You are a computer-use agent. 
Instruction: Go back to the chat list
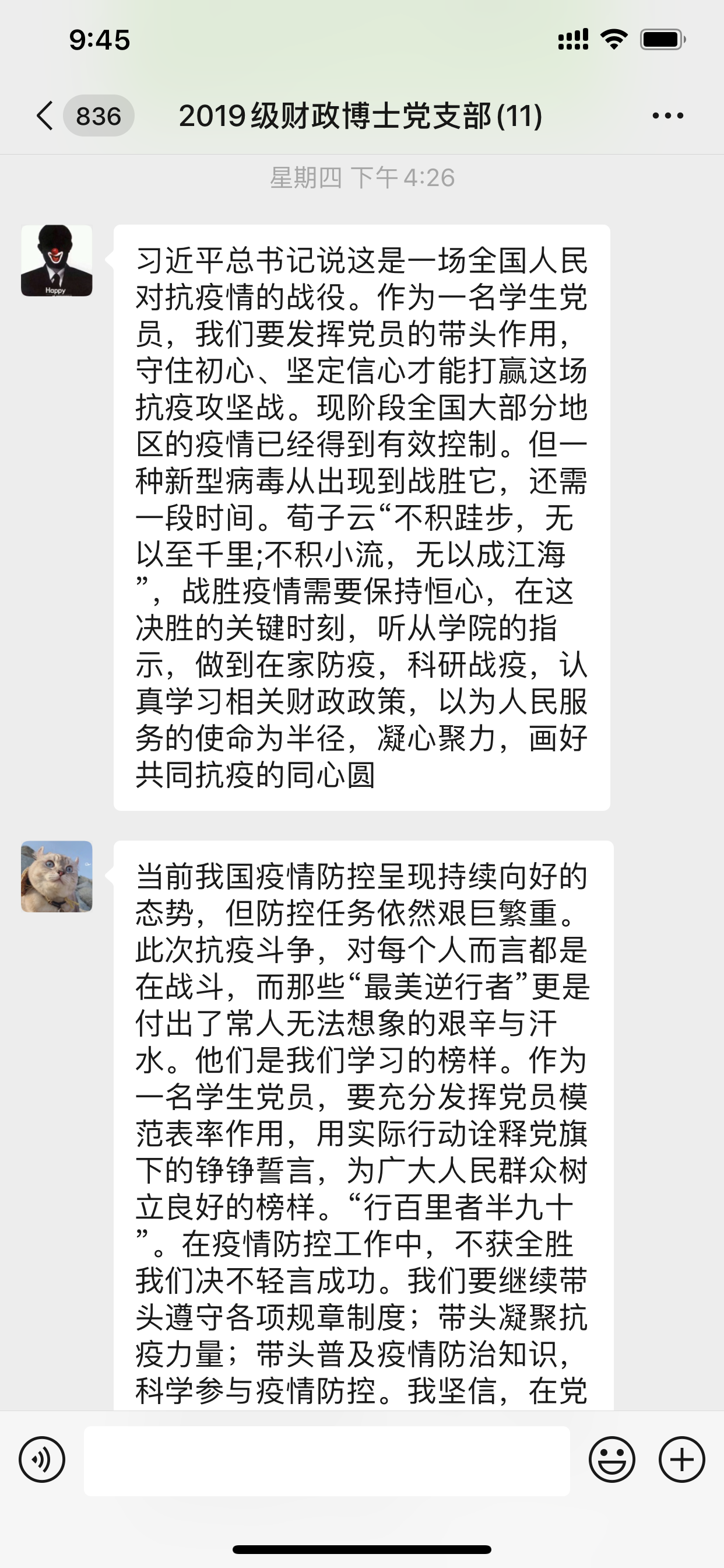(45, 116)
